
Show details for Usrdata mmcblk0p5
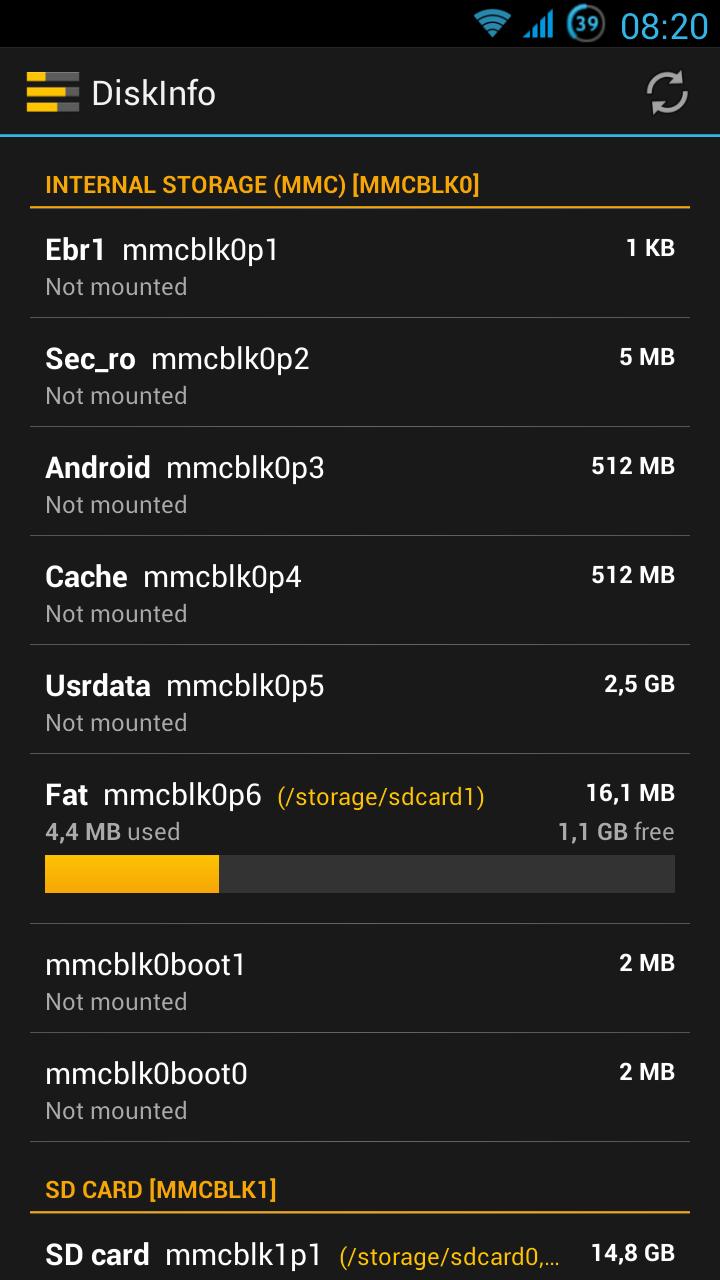pyautogui.click(x=360, y=699)
